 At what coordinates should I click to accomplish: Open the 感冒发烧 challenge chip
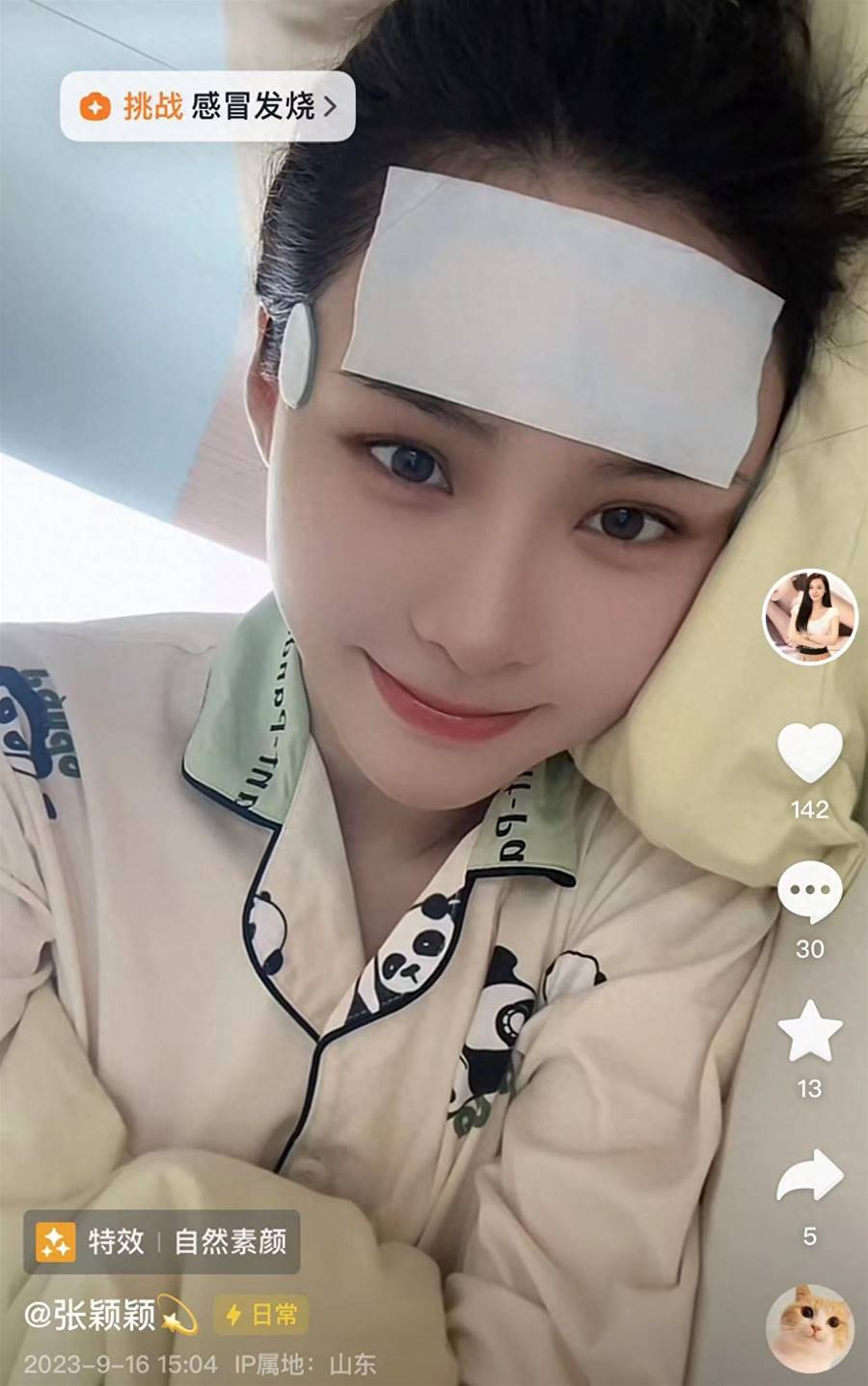point(207,106)
